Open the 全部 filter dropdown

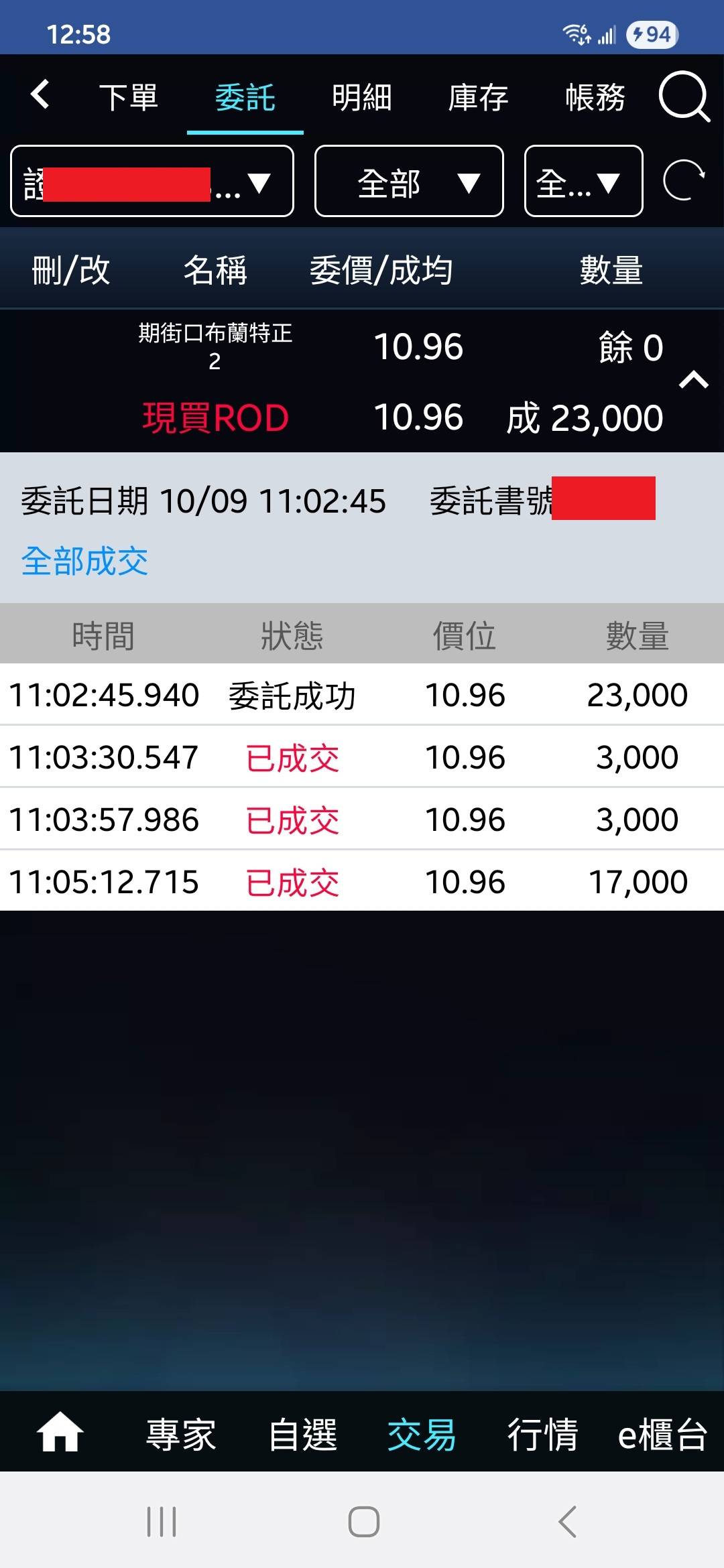point(409,182)
